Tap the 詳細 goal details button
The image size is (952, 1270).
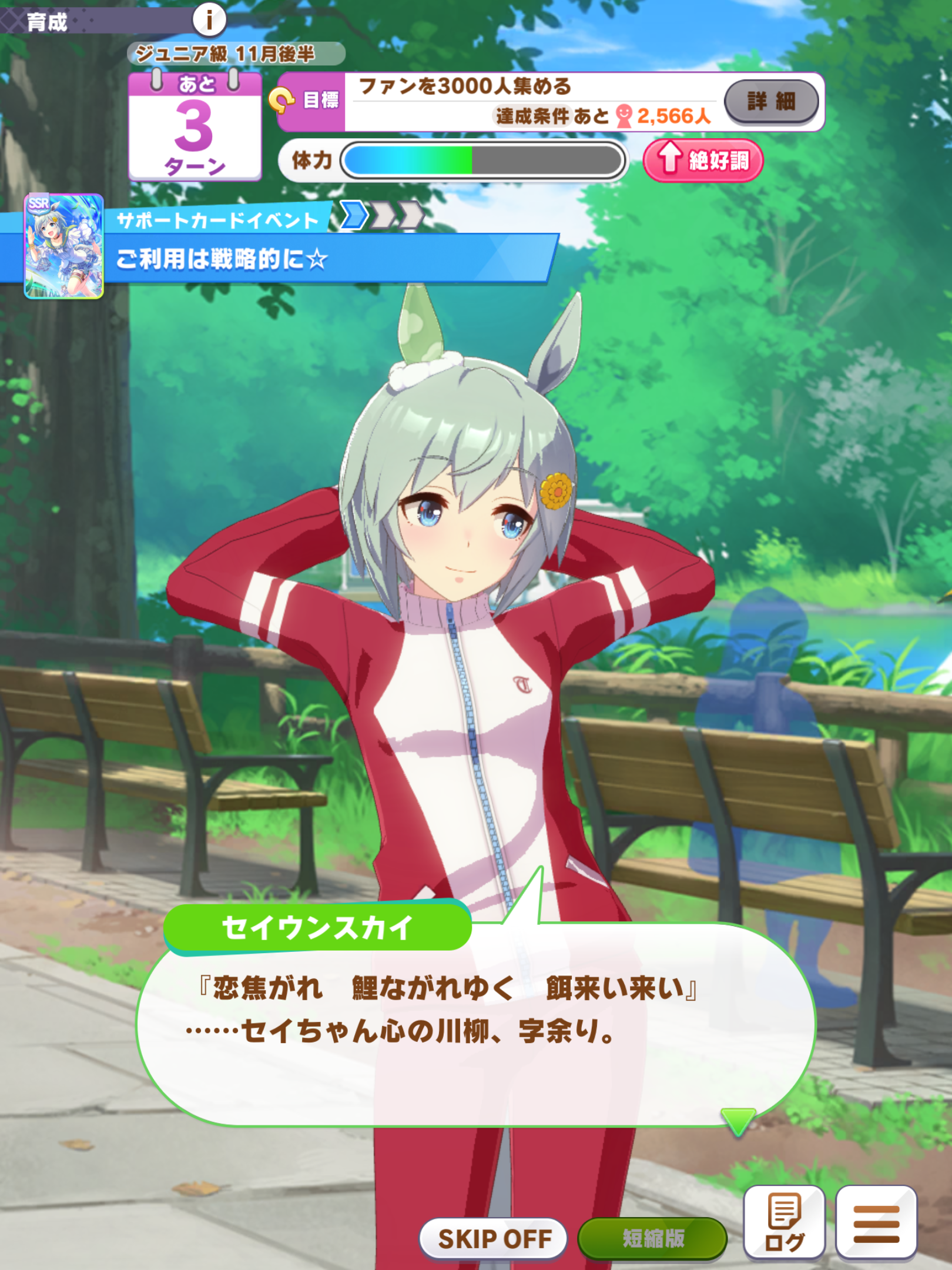tap(771, 102)
